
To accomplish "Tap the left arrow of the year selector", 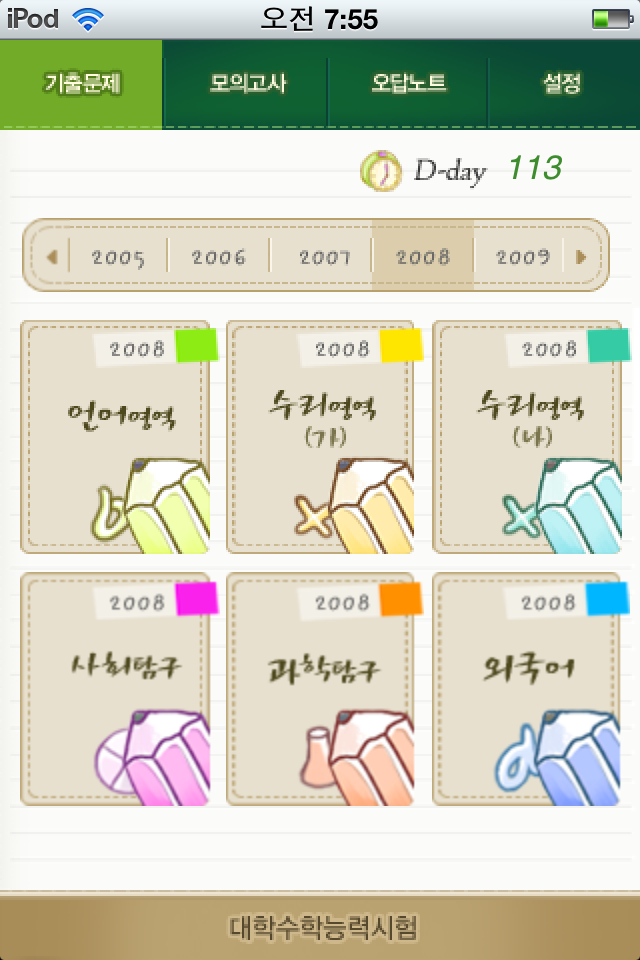I will (x=51, y=257).
